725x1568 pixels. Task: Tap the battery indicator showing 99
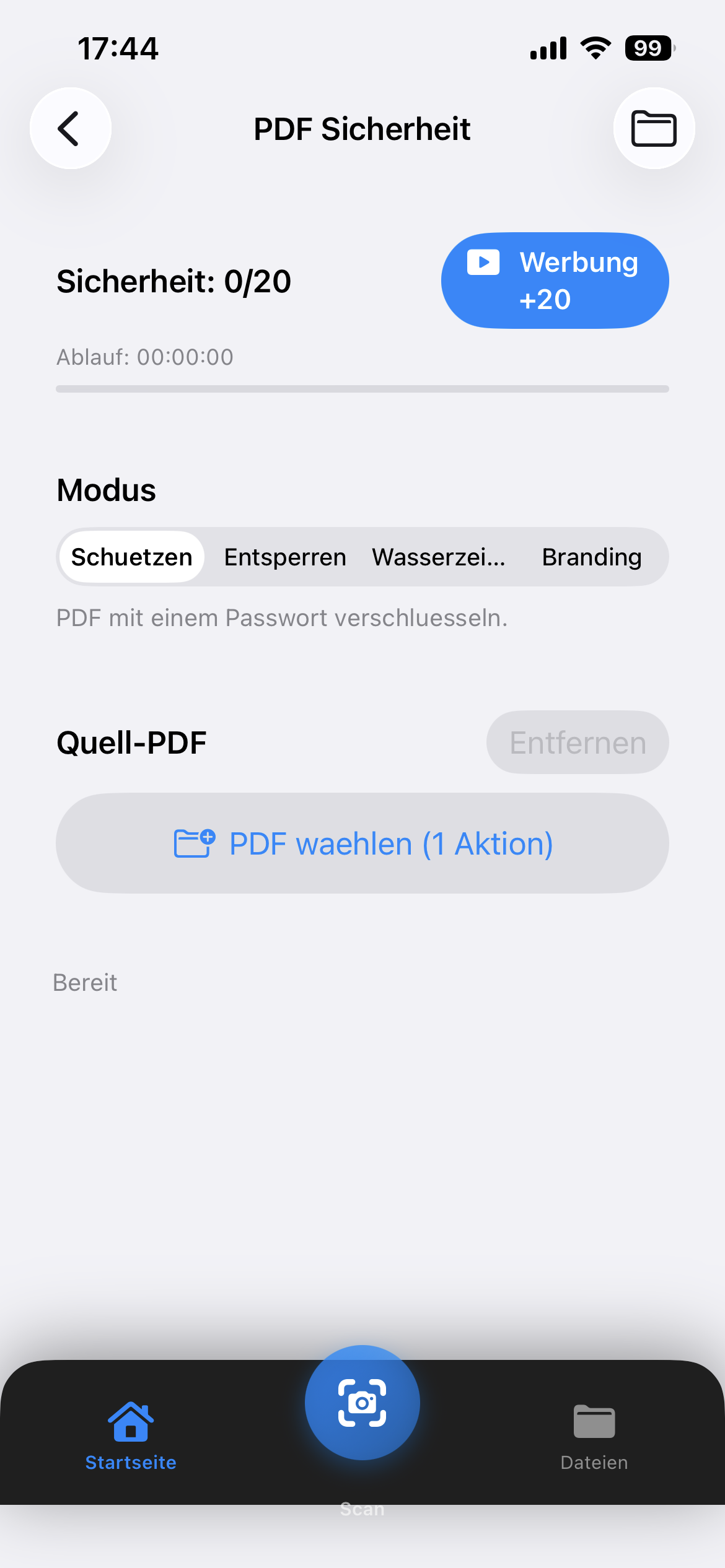[x=648, y=47]
